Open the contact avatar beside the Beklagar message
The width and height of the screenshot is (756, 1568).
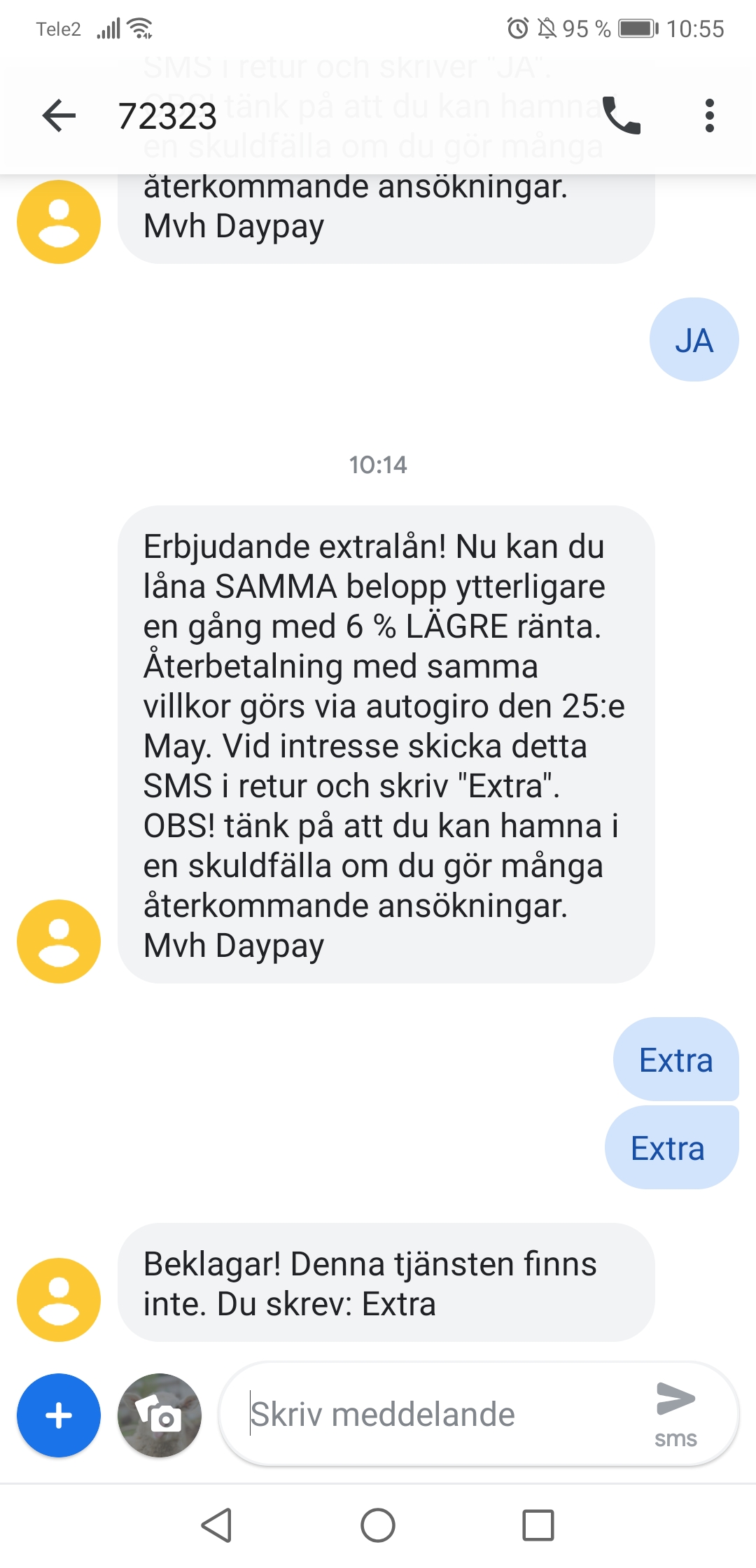59,1299
